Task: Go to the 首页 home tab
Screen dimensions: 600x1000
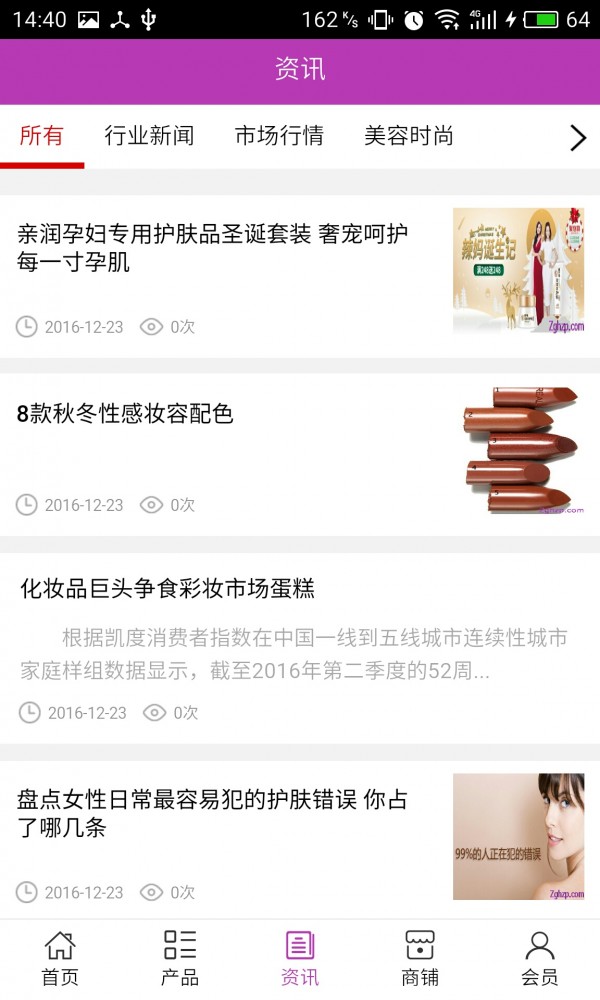Action: coord(60,958)
